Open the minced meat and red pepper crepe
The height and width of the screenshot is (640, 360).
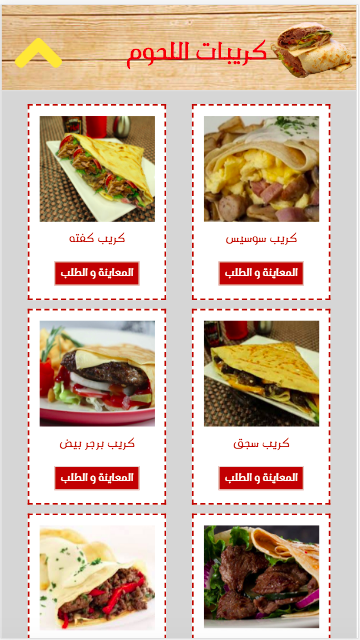pos(97,578)
